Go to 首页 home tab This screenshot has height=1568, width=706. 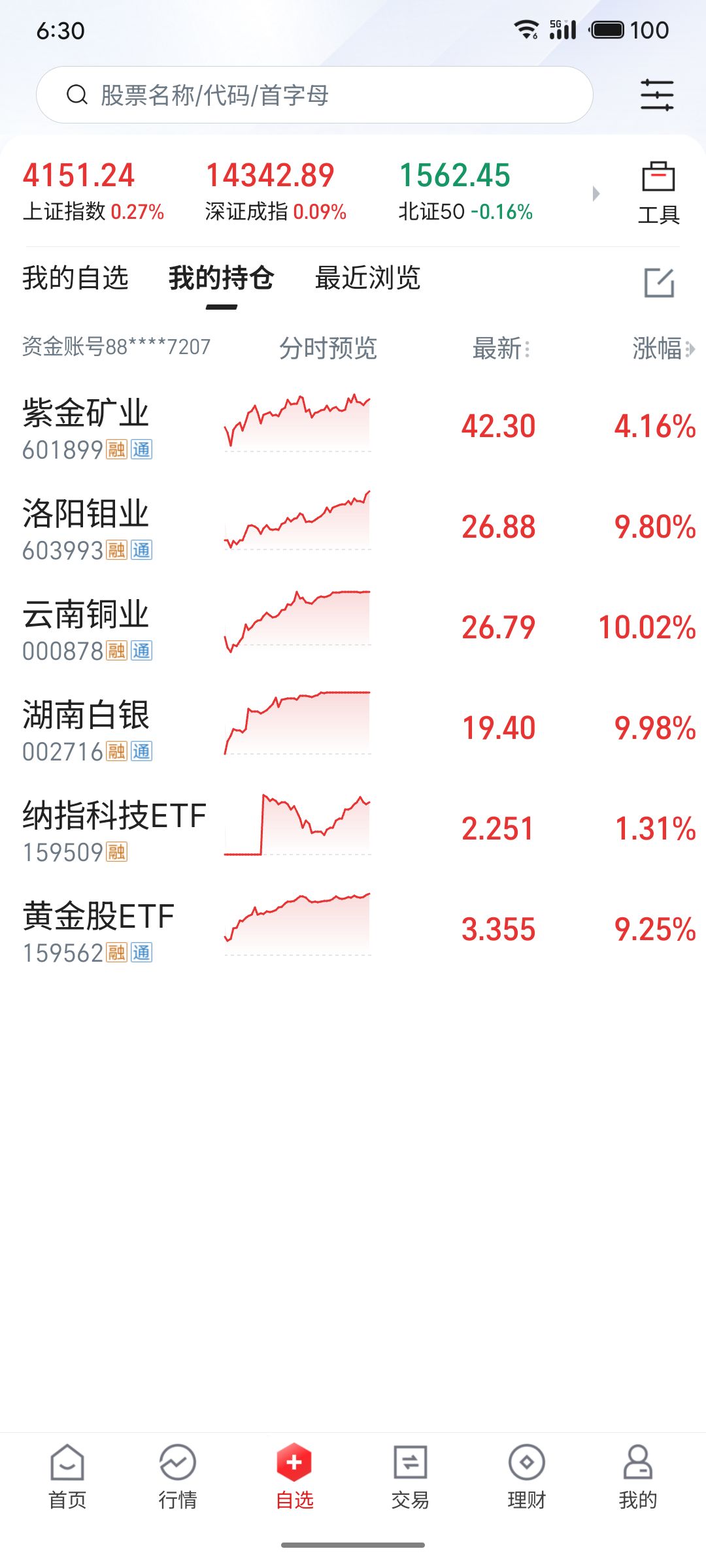(x=67, y=1477)
